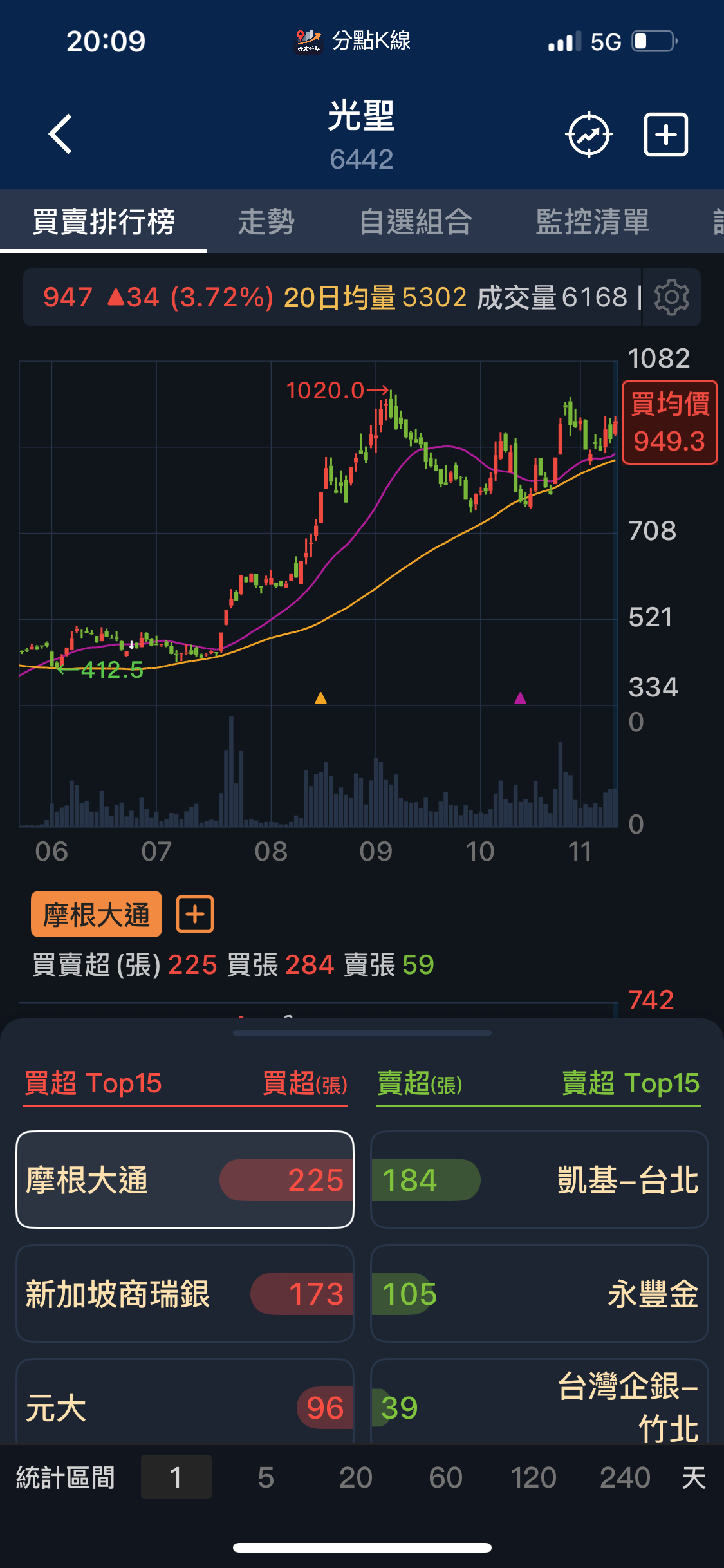Select 元大 buy-side row
This screenshot has height=1568, width=724.
tap(185, 1406)
